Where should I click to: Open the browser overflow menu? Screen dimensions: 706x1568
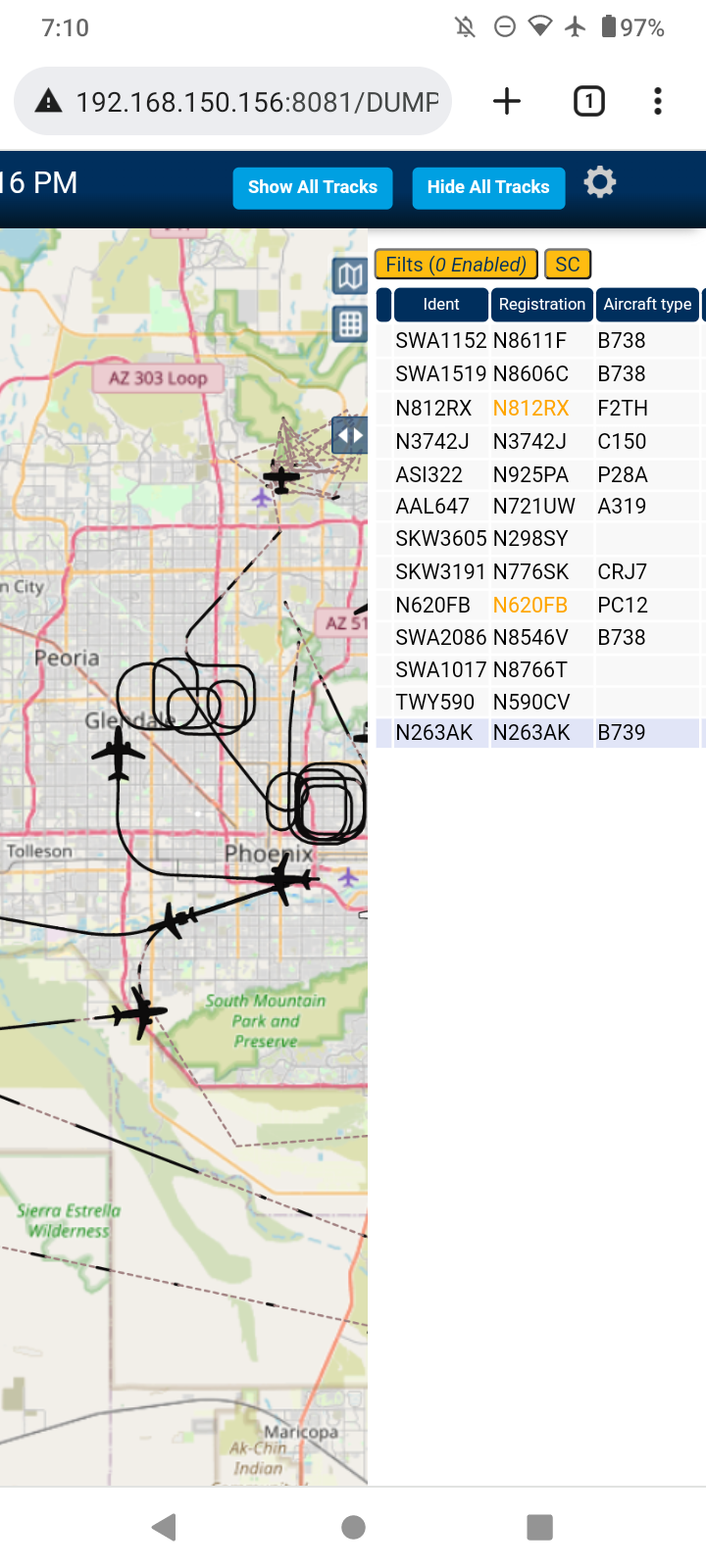[x=658, y=101]
